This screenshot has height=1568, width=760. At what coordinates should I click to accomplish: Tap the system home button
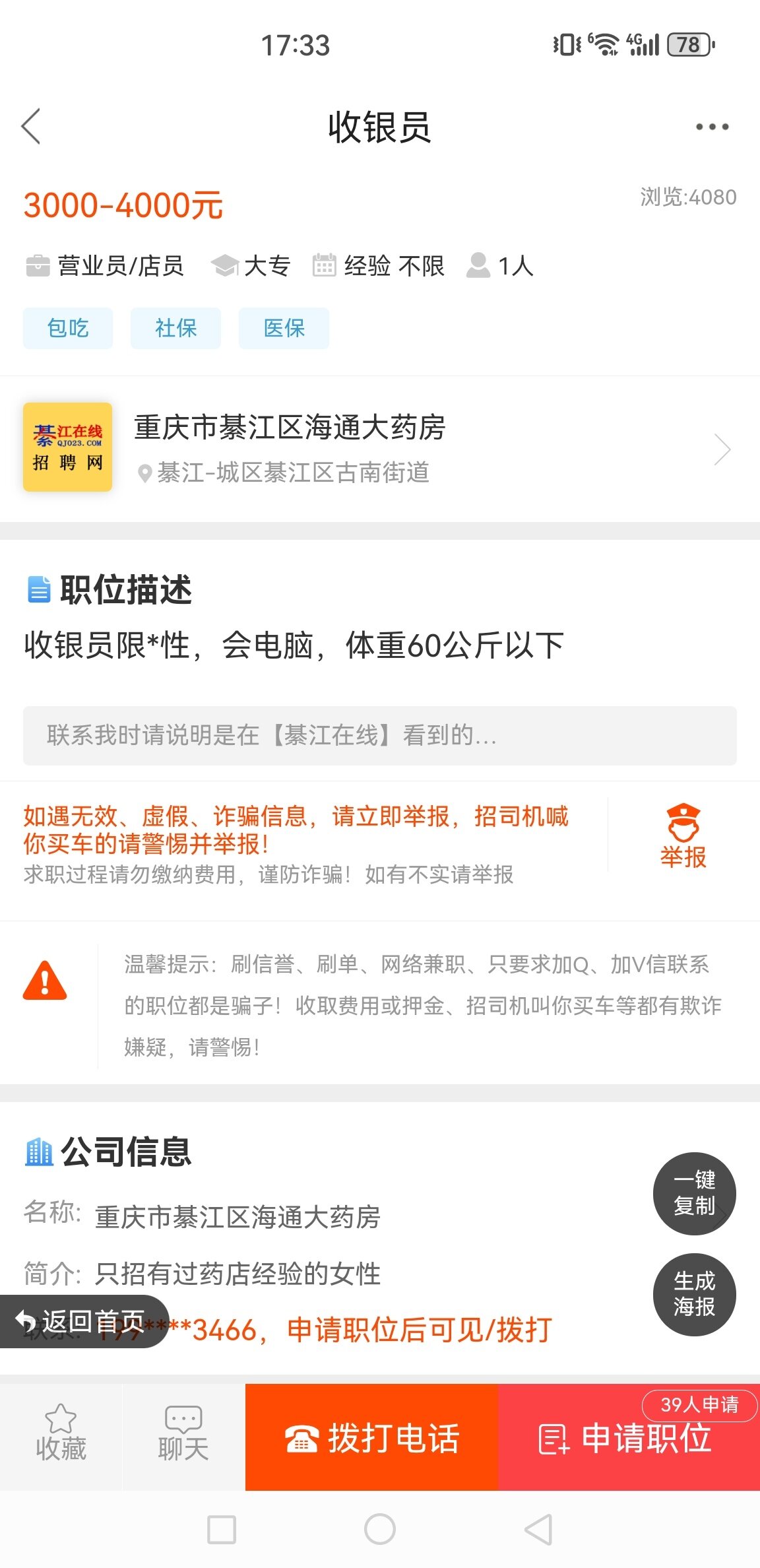pos(380,1529)
